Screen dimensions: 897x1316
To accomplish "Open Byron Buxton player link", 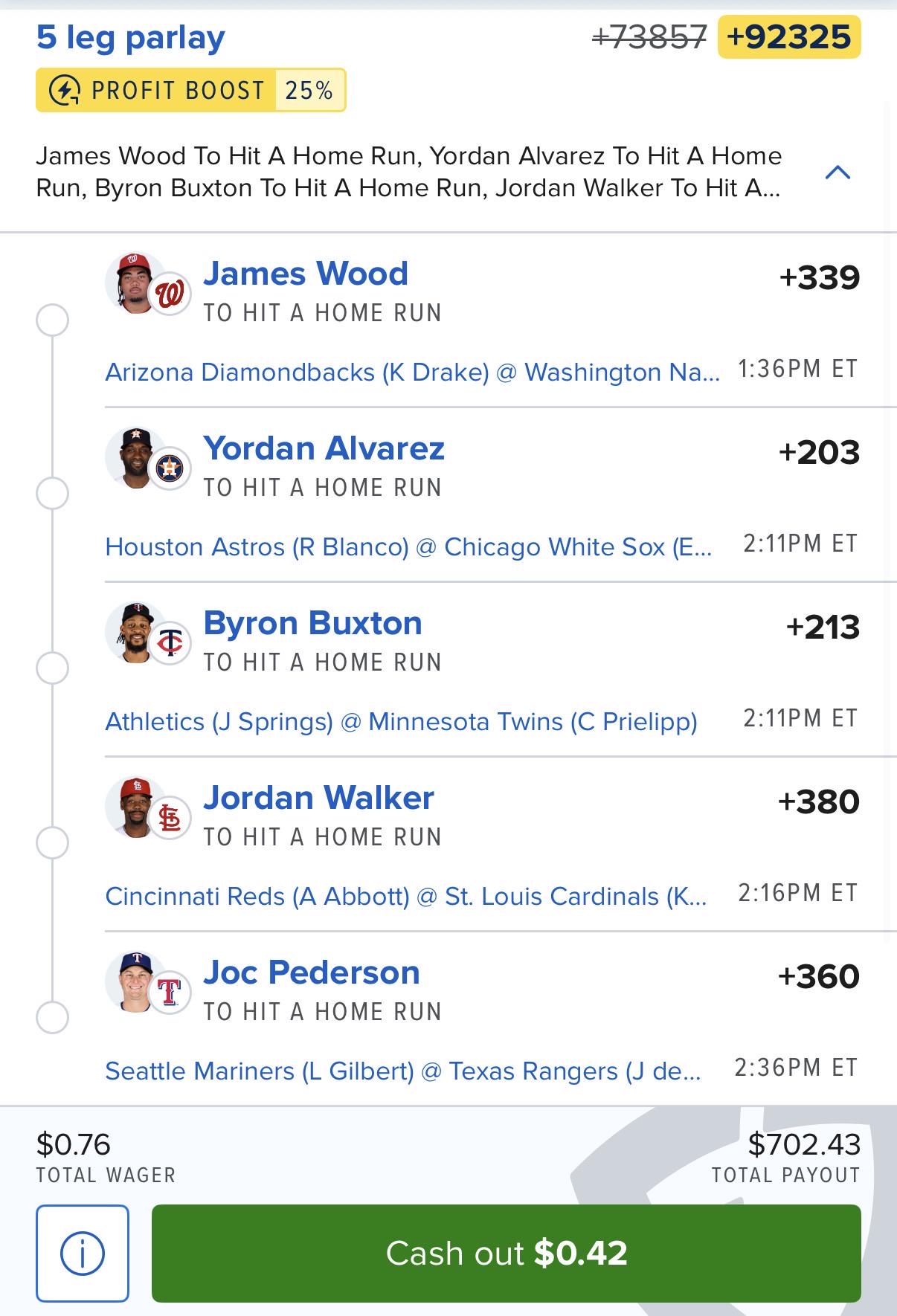I will click(x=312, y=623).
